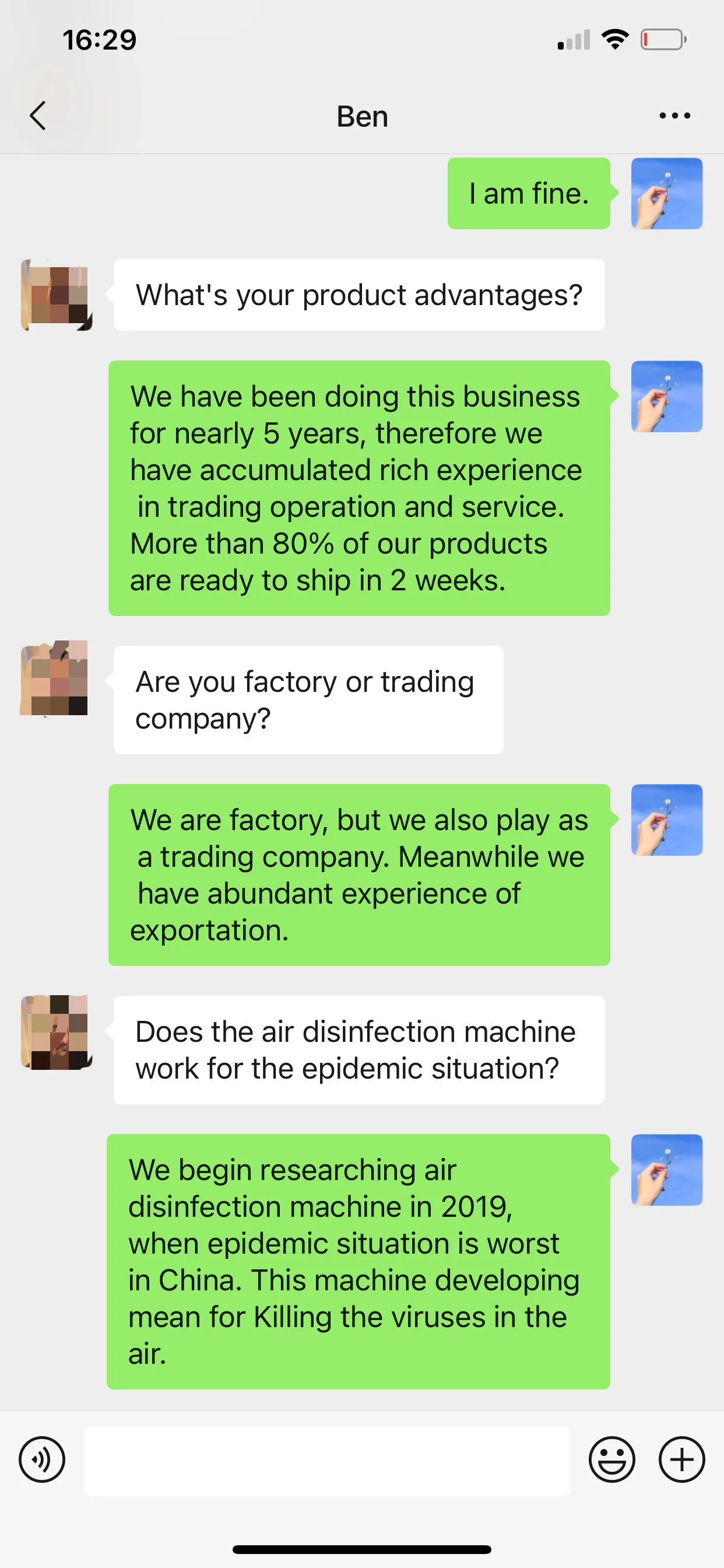Switch to voice message input
The image size is (724, 1568).
(x=42, y=1459)
